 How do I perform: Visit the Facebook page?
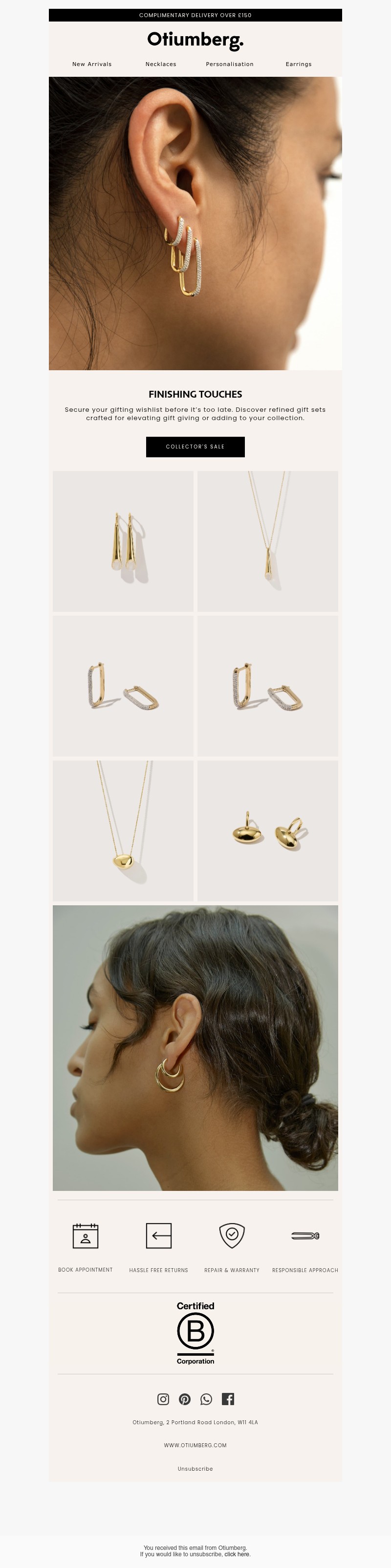(x=228, y=1399)
